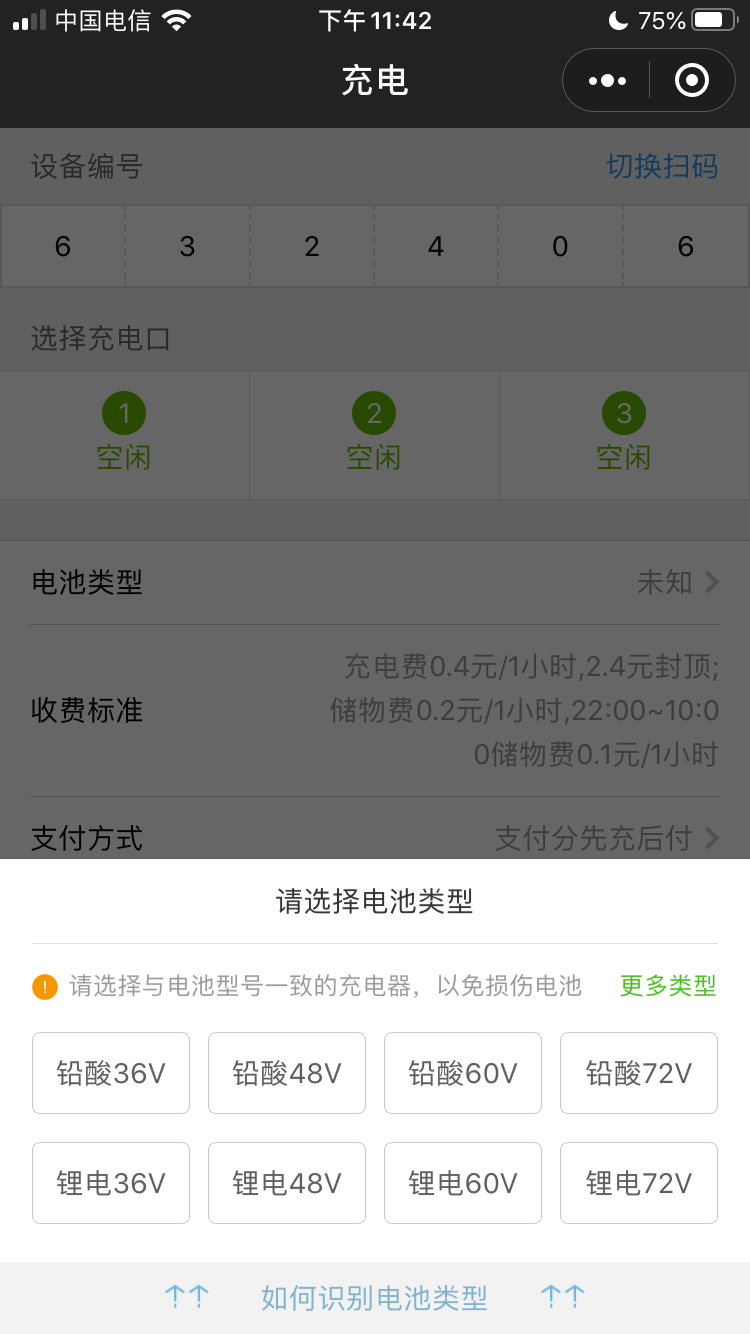The height and width of the screenshot is (1334, 750).
Task: Select 铅酸36V battery type
Action: (x=111, y=1073)
